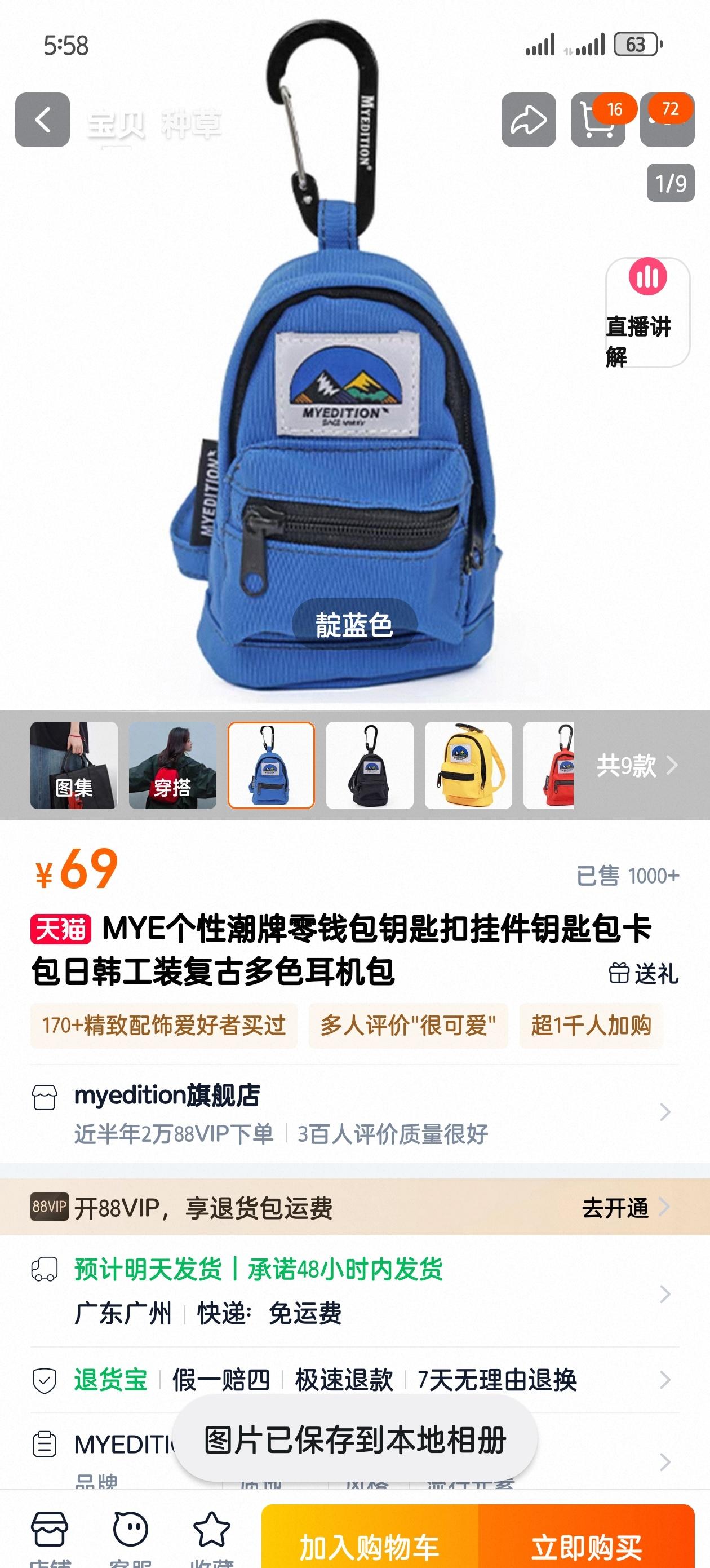The width and height of the screenshot is (710, 1568).
Task: Go back using the top-left arrow
Action: coord(43,120)
